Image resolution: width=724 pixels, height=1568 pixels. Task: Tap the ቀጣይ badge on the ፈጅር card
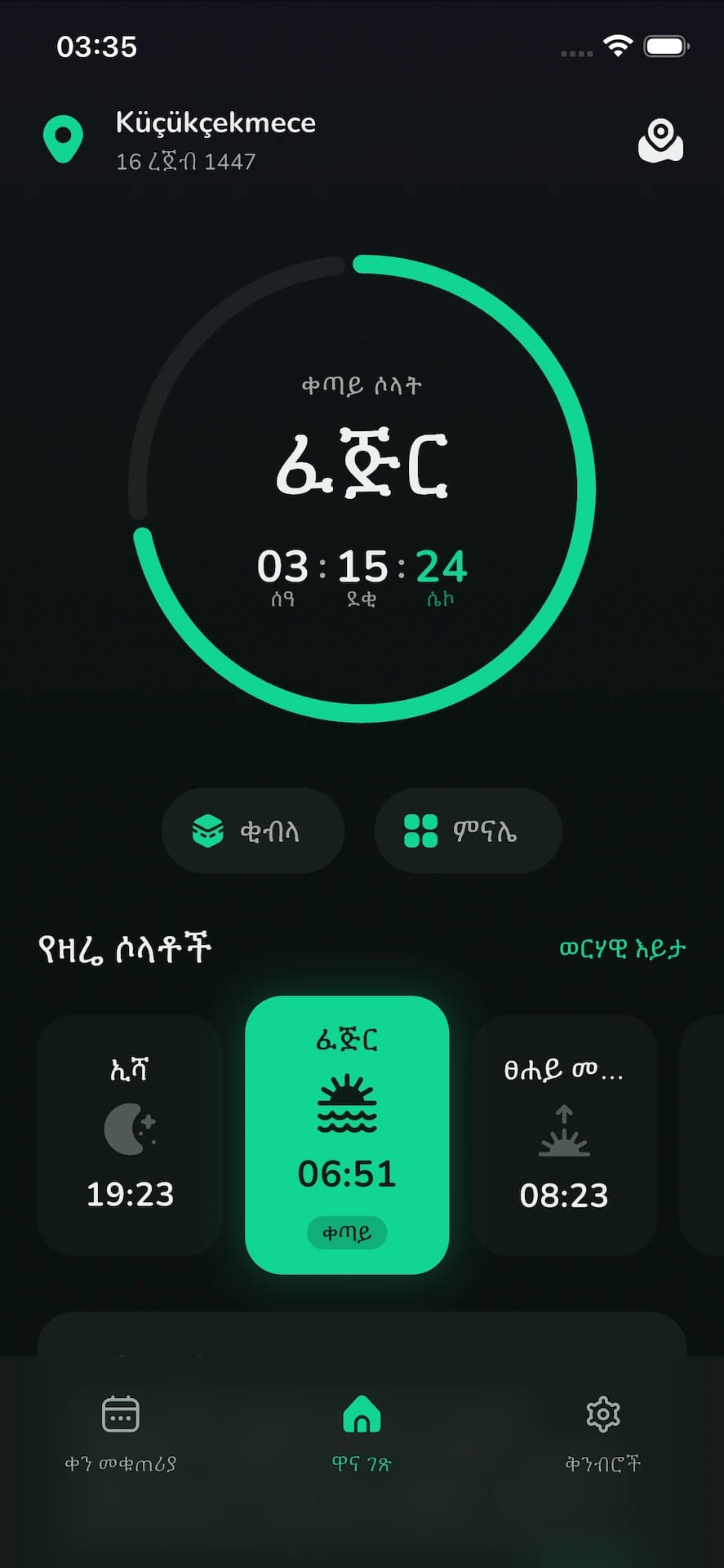click(x=347, y=1233)
